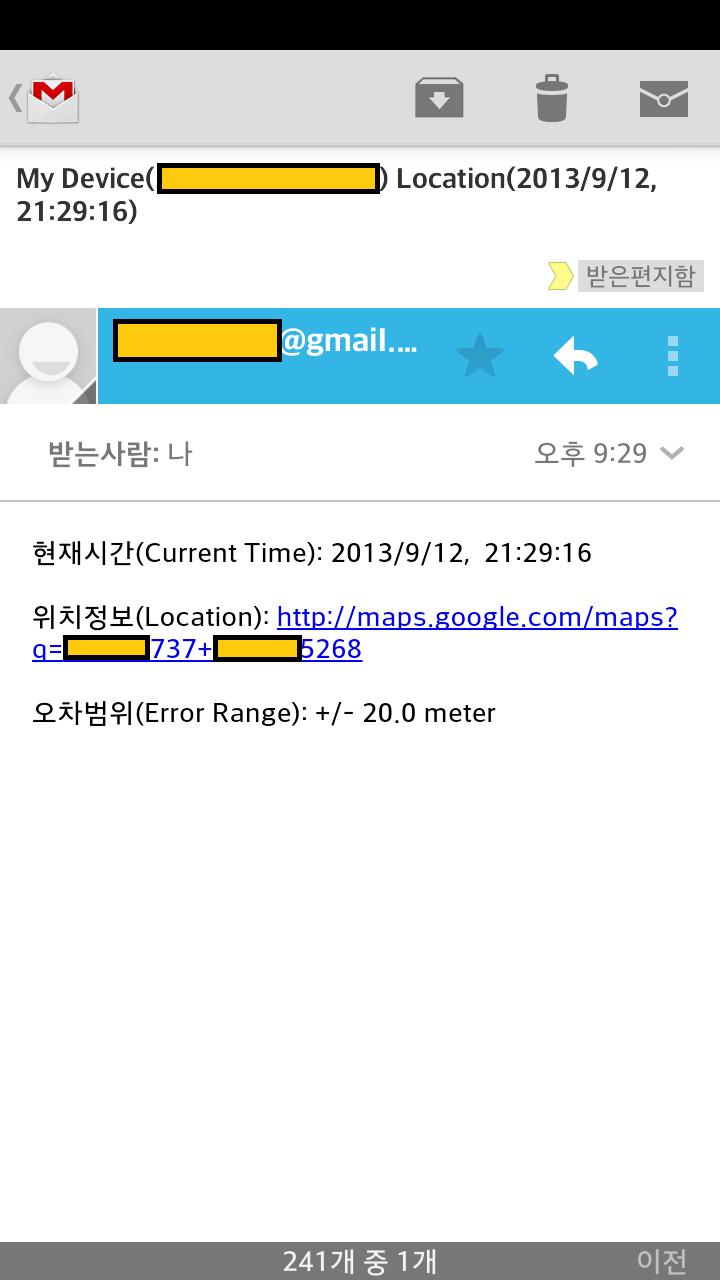The height and width of the screenshot is (1280, 720).
Task: Tap the 받은편지함 inbox label
Action: 639,276
